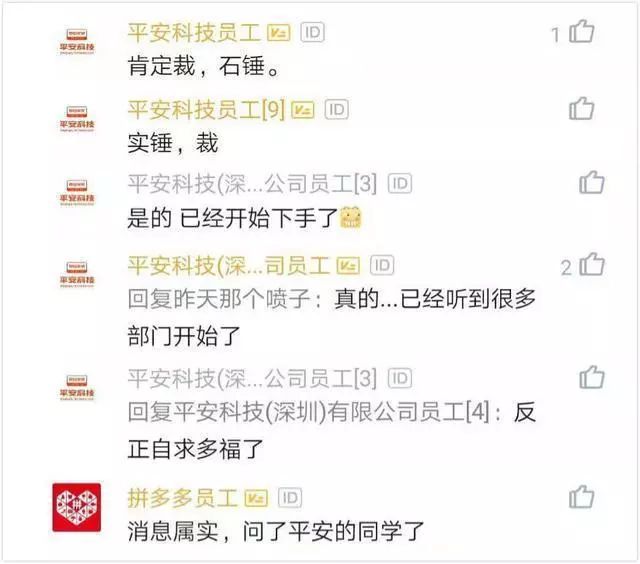
Task: Like the reply about 已经听到很多部门开始了
Action: tap(593, 264)
